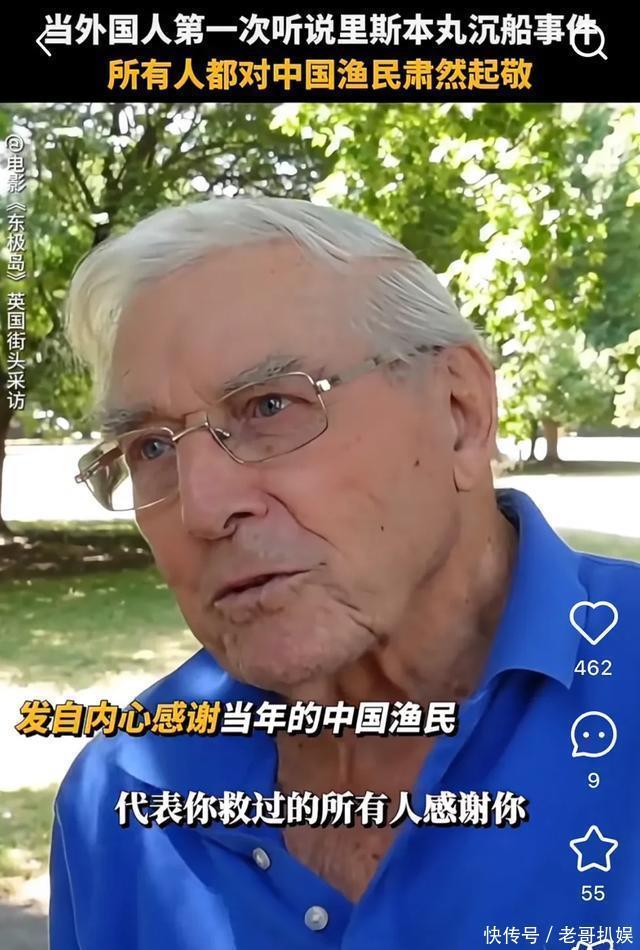Like this video with the heart icon

point(593,622)
